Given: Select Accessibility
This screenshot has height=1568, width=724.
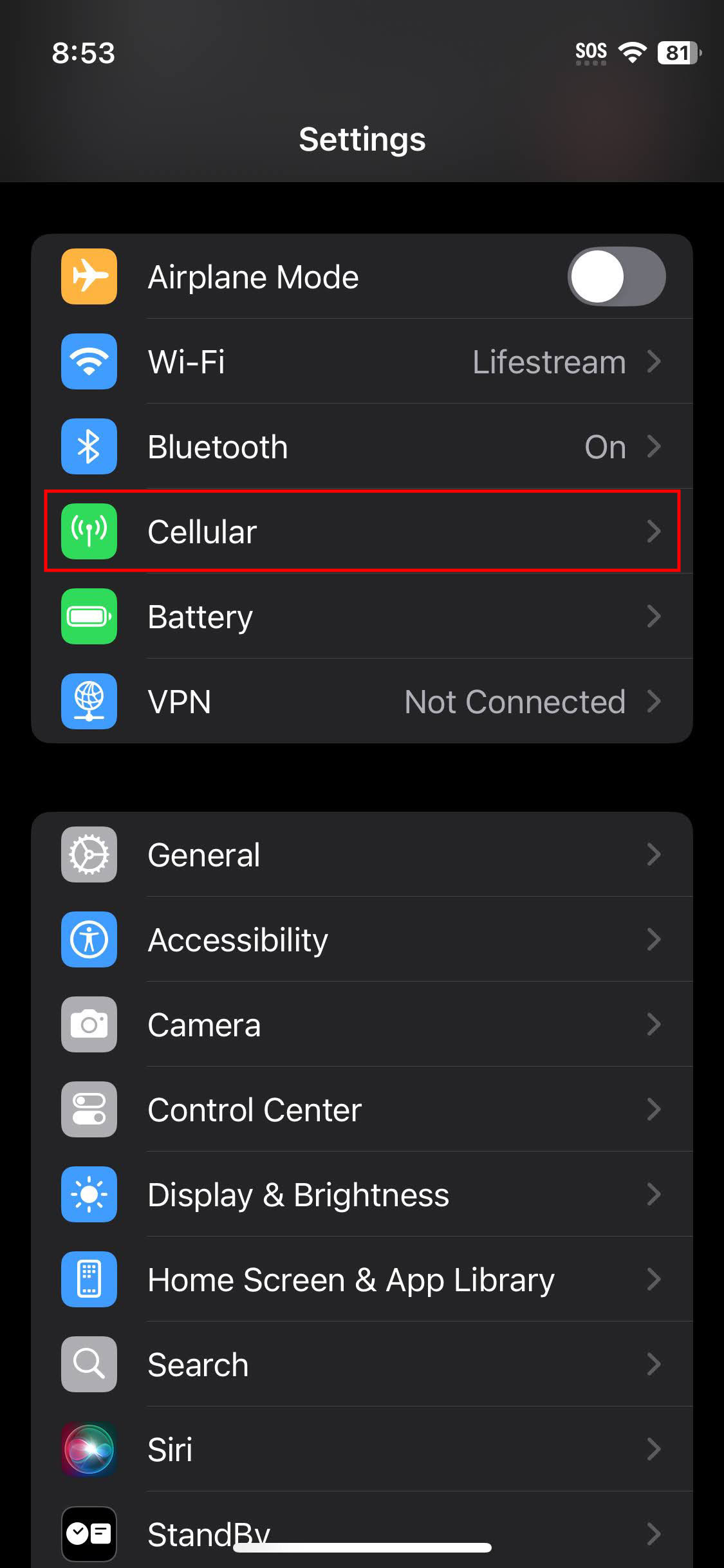Looking at the screenshot, I should (x=362, y=939).
